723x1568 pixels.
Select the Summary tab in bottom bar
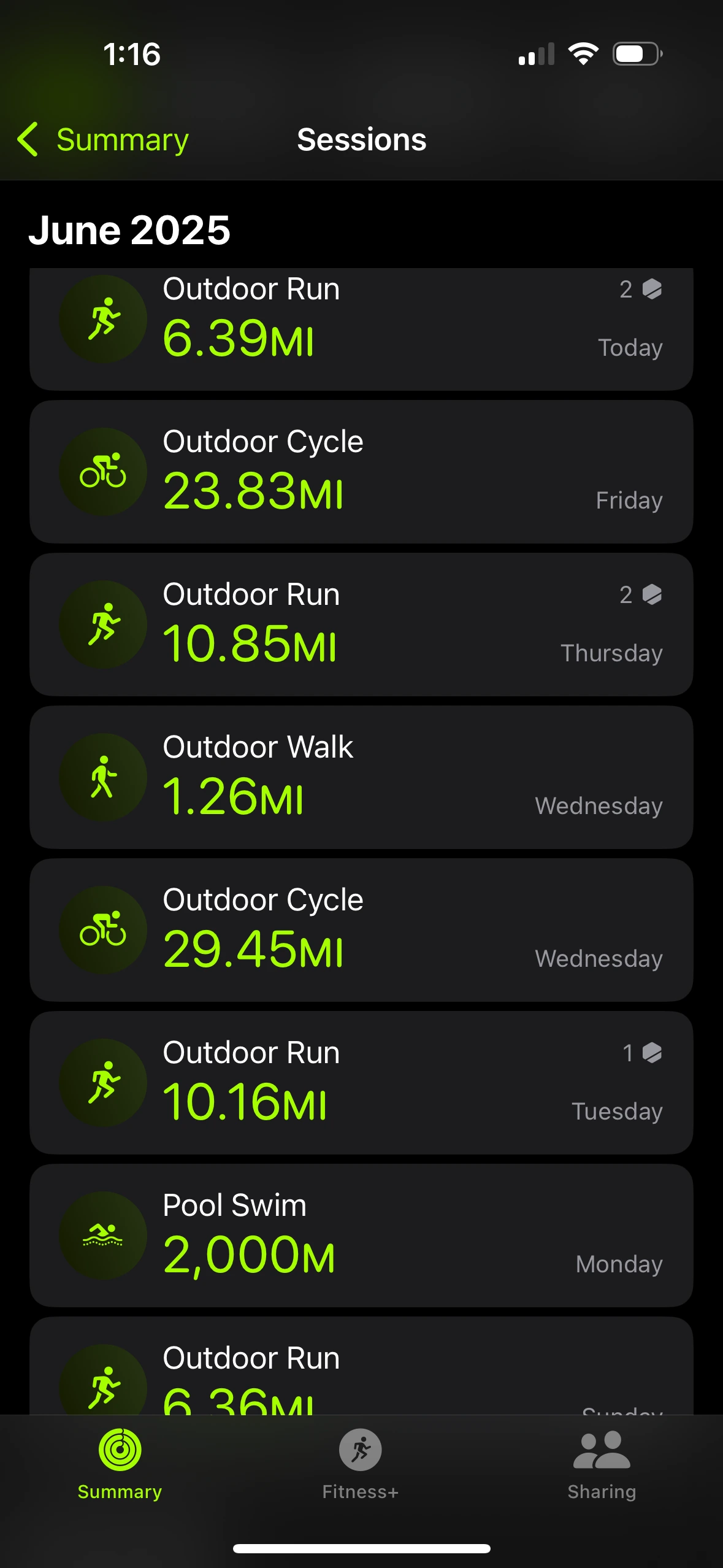(120, 1464)
